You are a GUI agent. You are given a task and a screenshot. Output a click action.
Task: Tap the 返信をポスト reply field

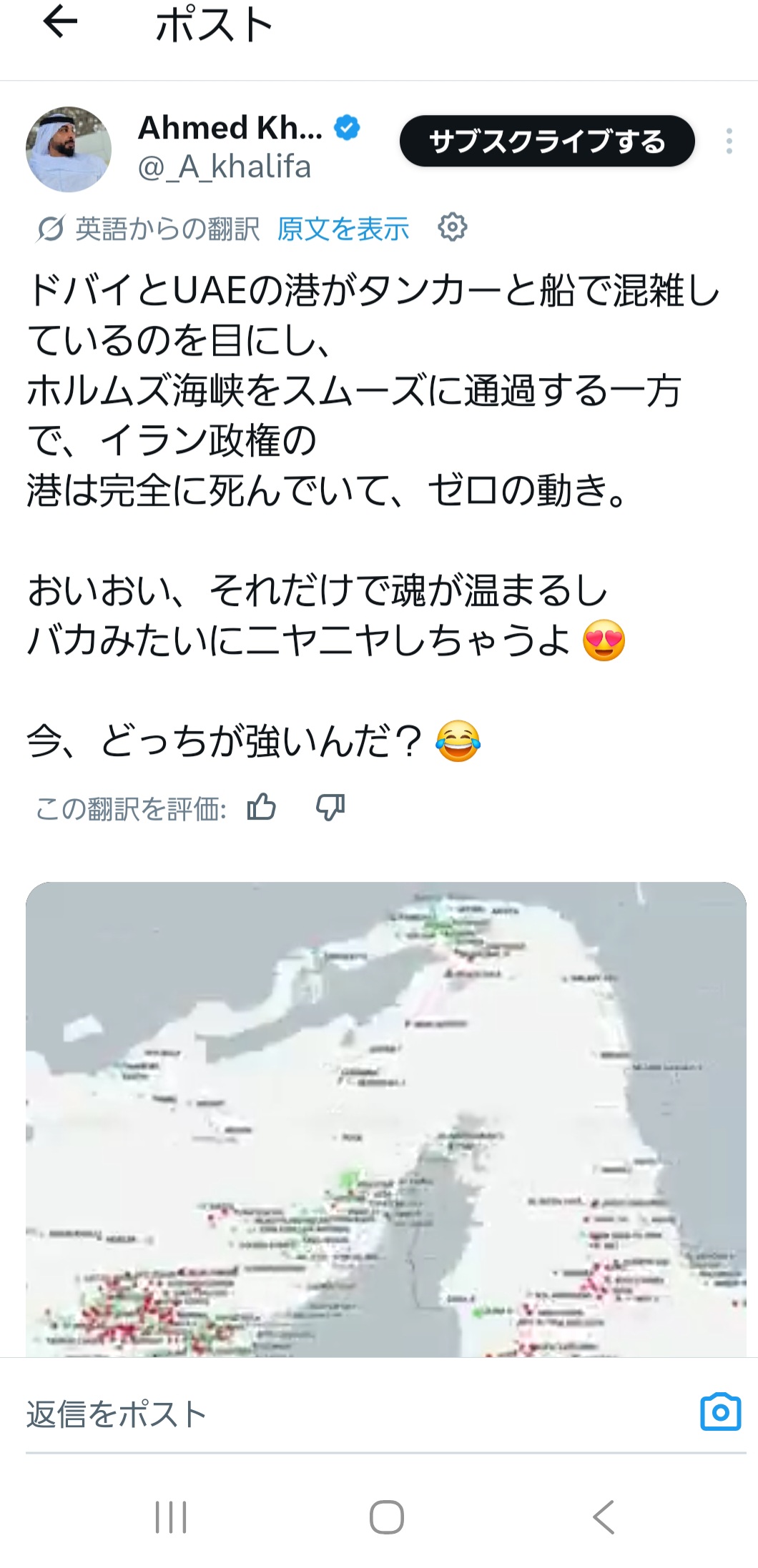pyautogui.click(x=286, y=1414)
